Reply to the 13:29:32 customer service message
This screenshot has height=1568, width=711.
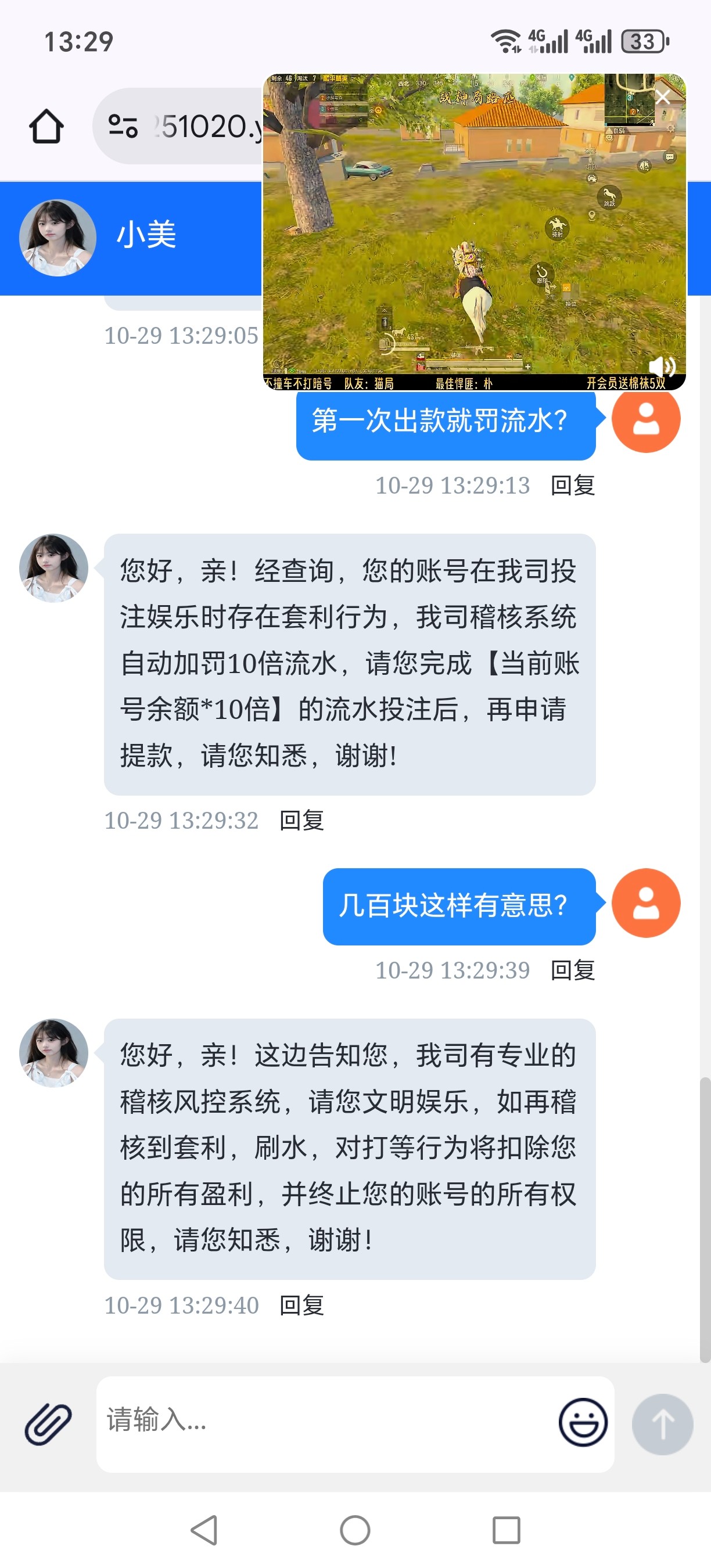pyautogui.click(x=301, y=820)
